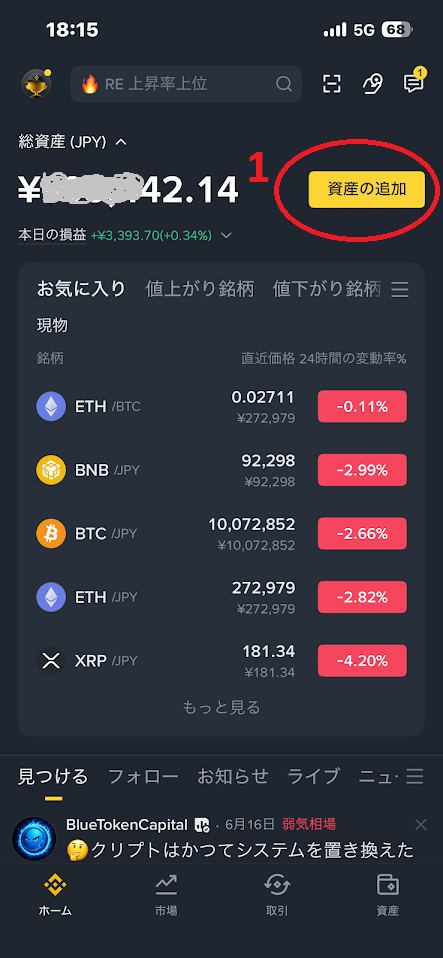Tap the 資産の追加 button
The image size is (443, 958).
coord(367,189)
